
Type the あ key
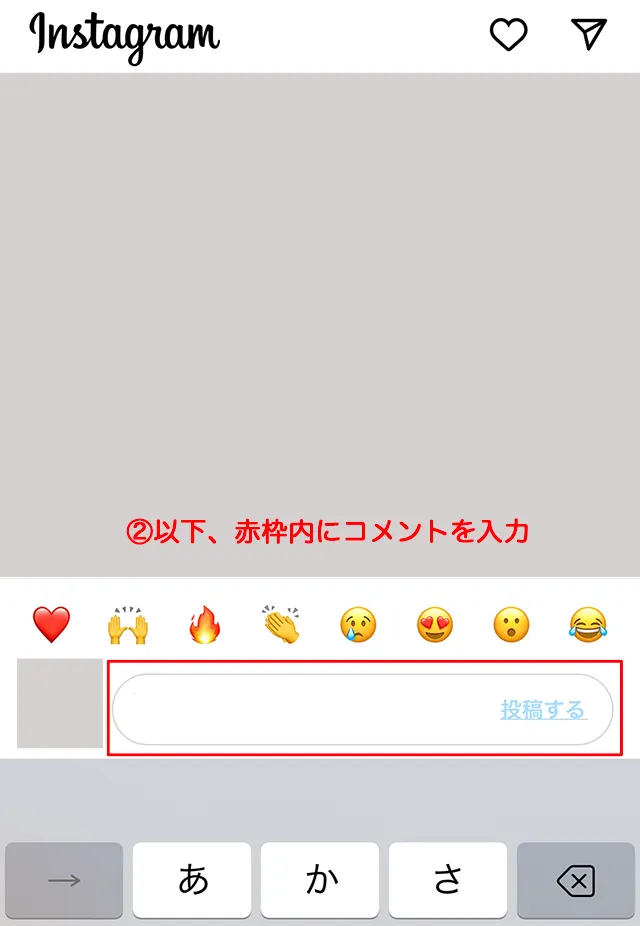pos(192,881)
